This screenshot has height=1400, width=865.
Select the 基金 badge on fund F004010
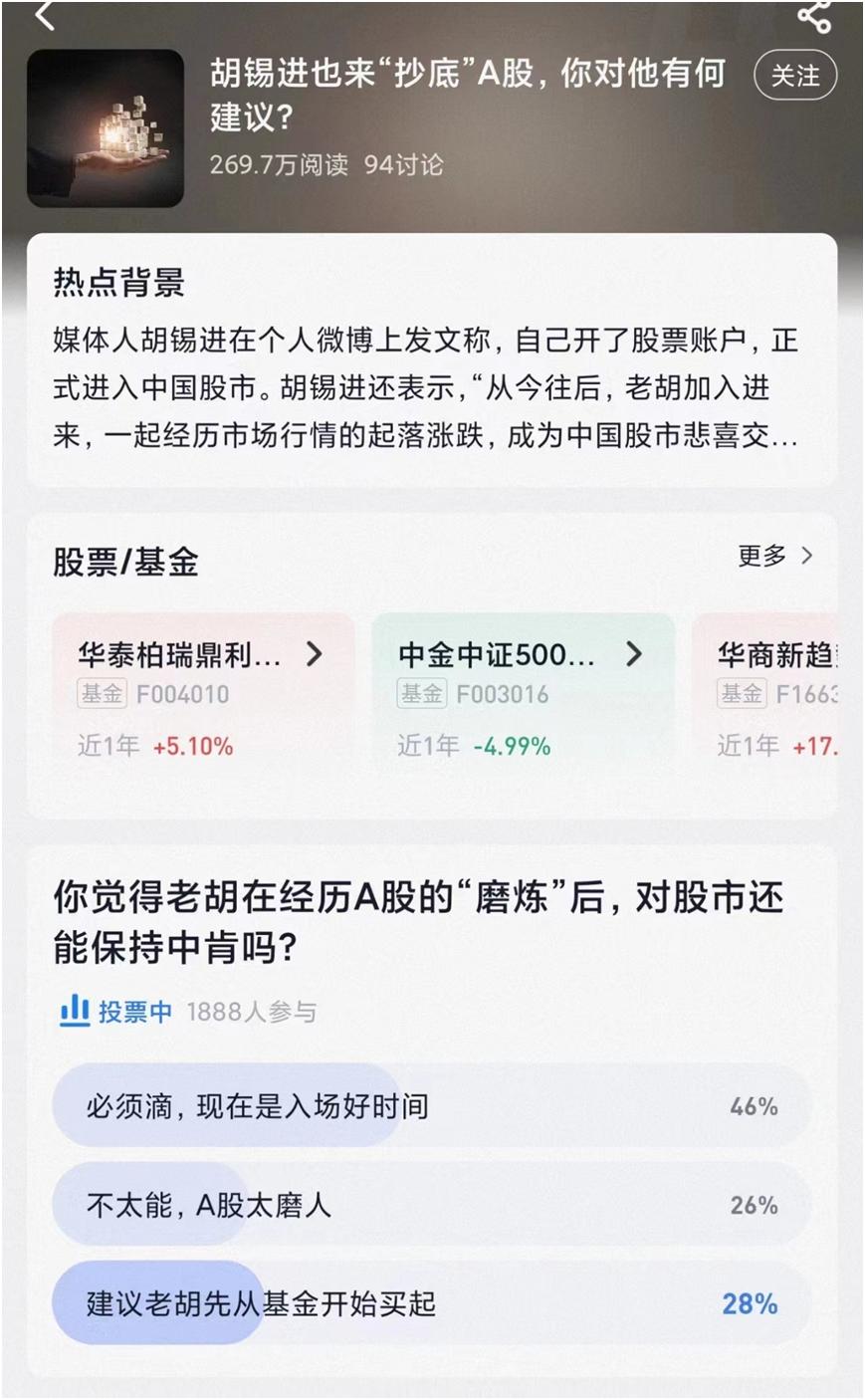point(101,693)
